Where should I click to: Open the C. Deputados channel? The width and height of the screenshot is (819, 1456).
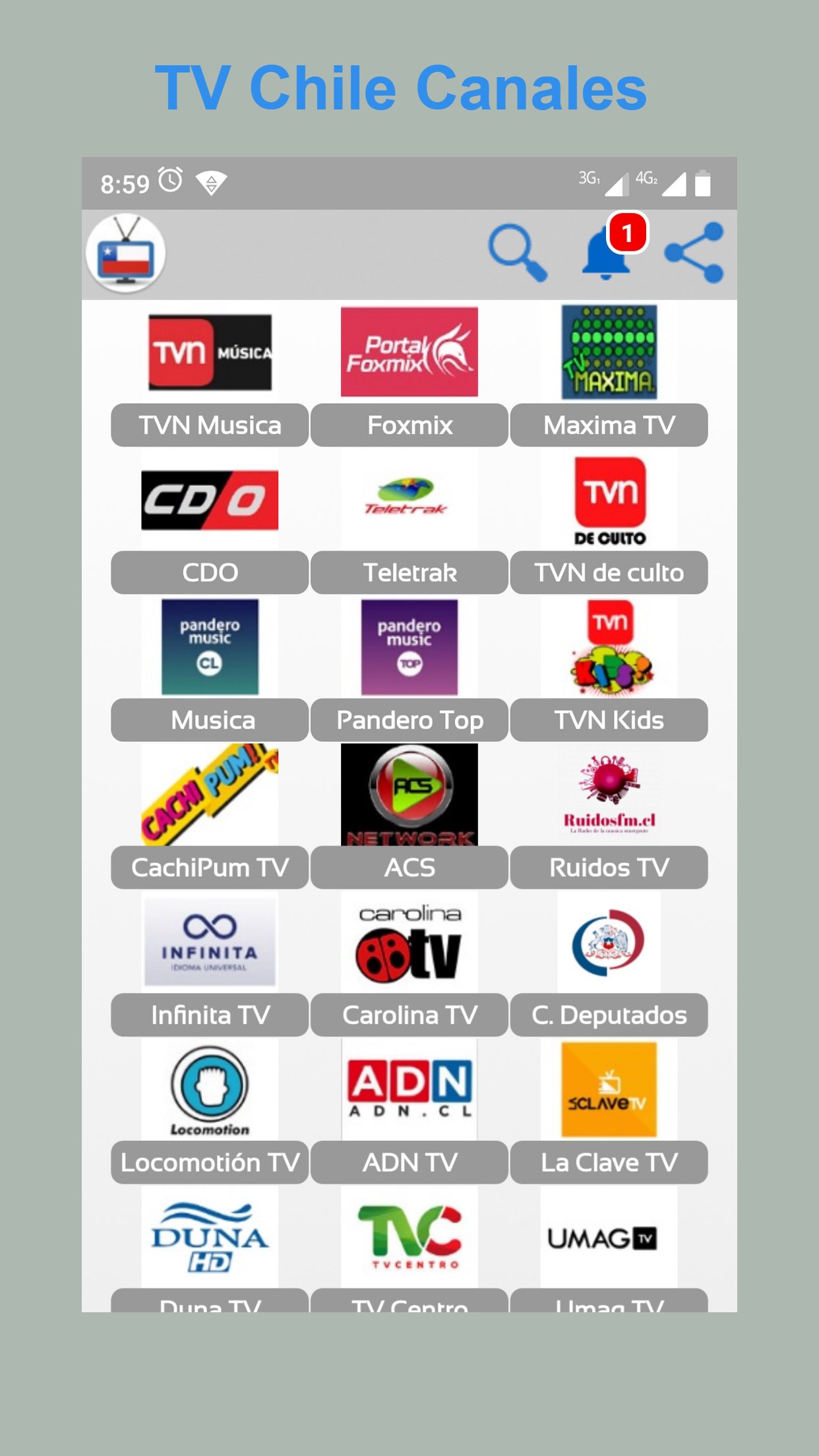click(x=607, y=943)
